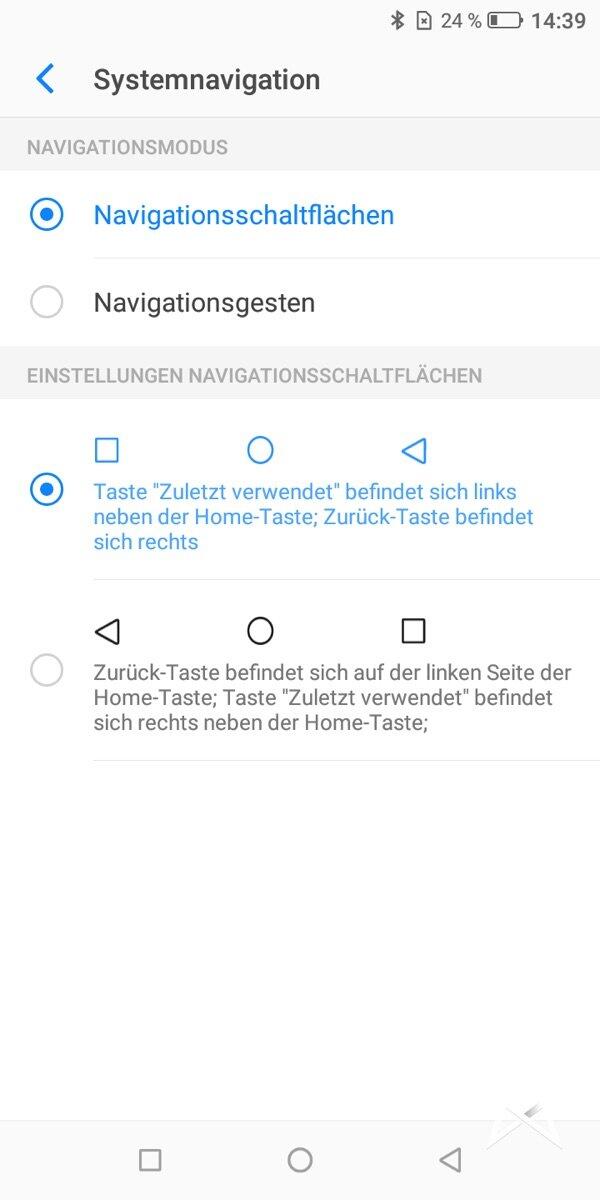The image size is (600, 1200).
Task: Choose layout with Zurück-Taste on the left
Action: [x=47, y=670]
